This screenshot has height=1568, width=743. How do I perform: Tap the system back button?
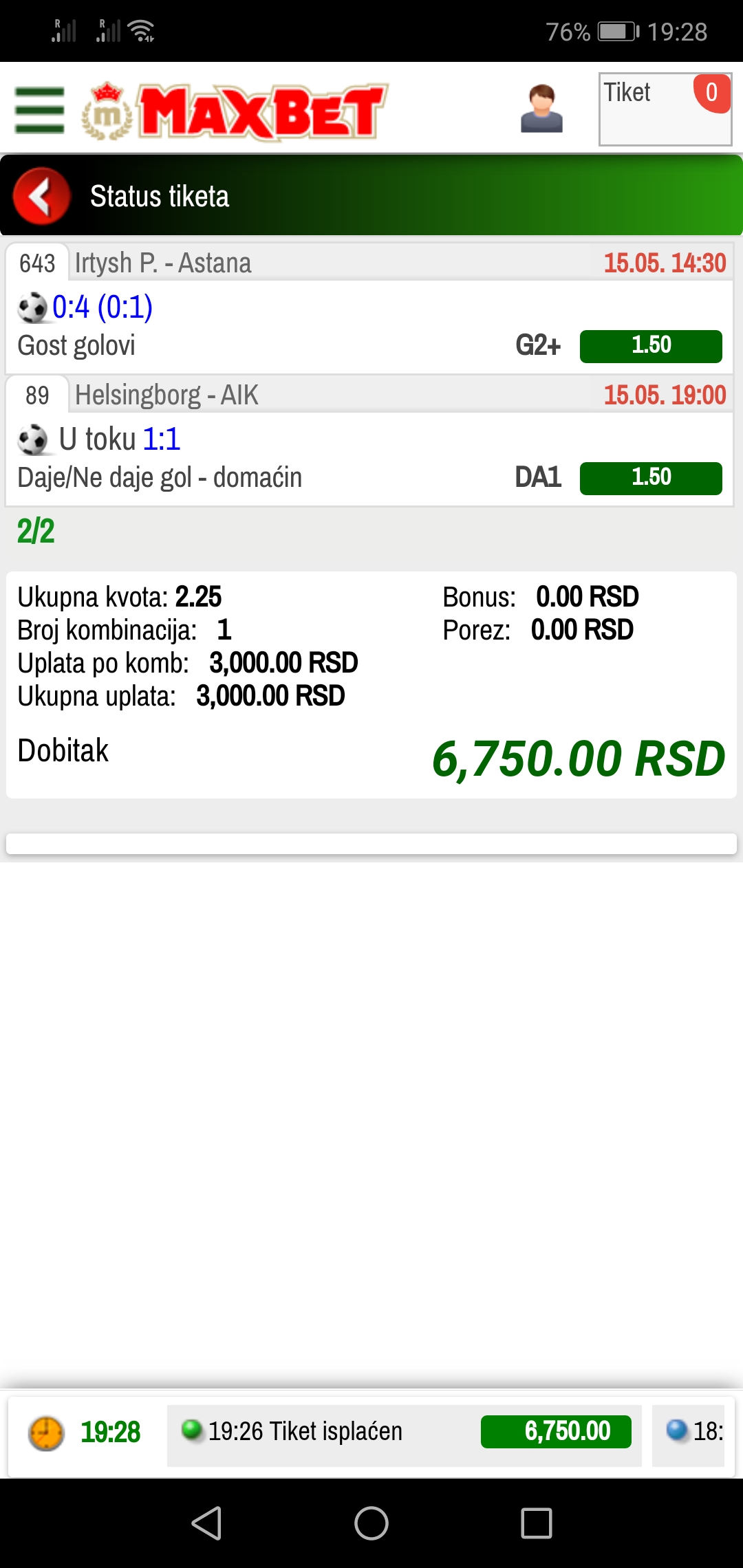coord(206,1523)
